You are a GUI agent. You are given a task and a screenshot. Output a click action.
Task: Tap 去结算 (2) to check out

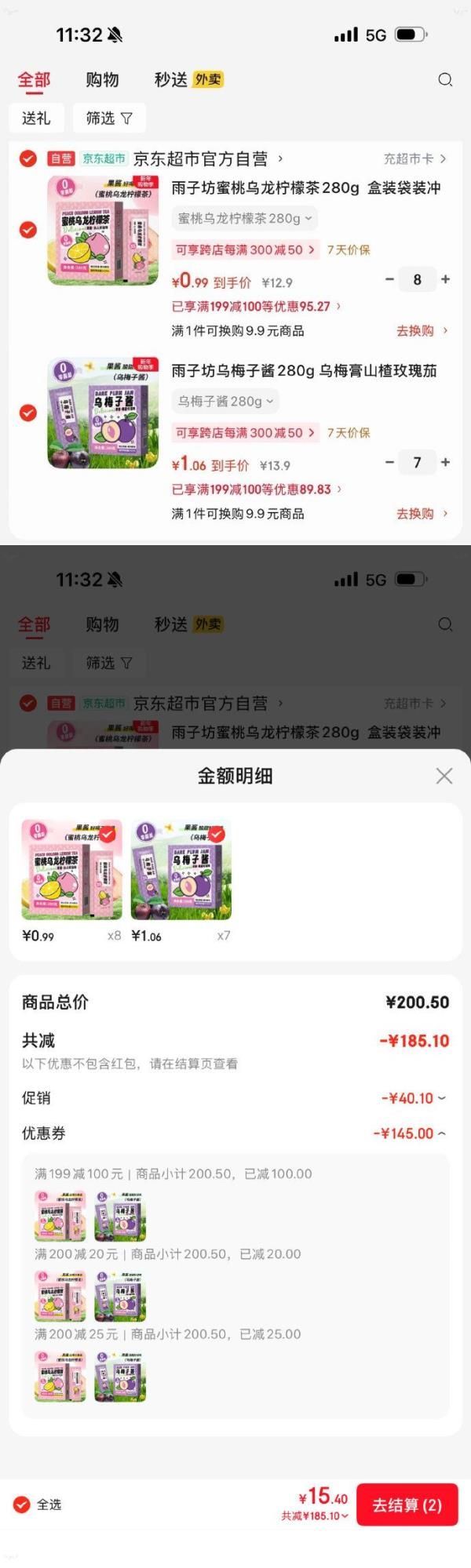tap(407, 1504)
